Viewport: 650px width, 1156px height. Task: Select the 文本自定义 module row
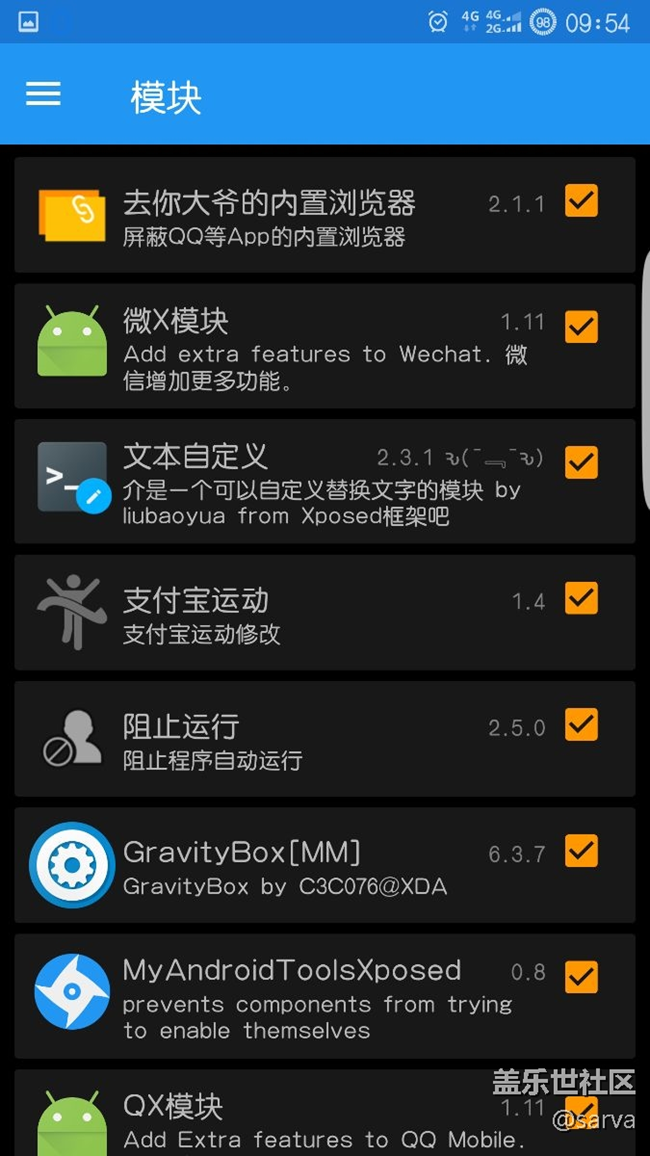(x=325, y=481)
